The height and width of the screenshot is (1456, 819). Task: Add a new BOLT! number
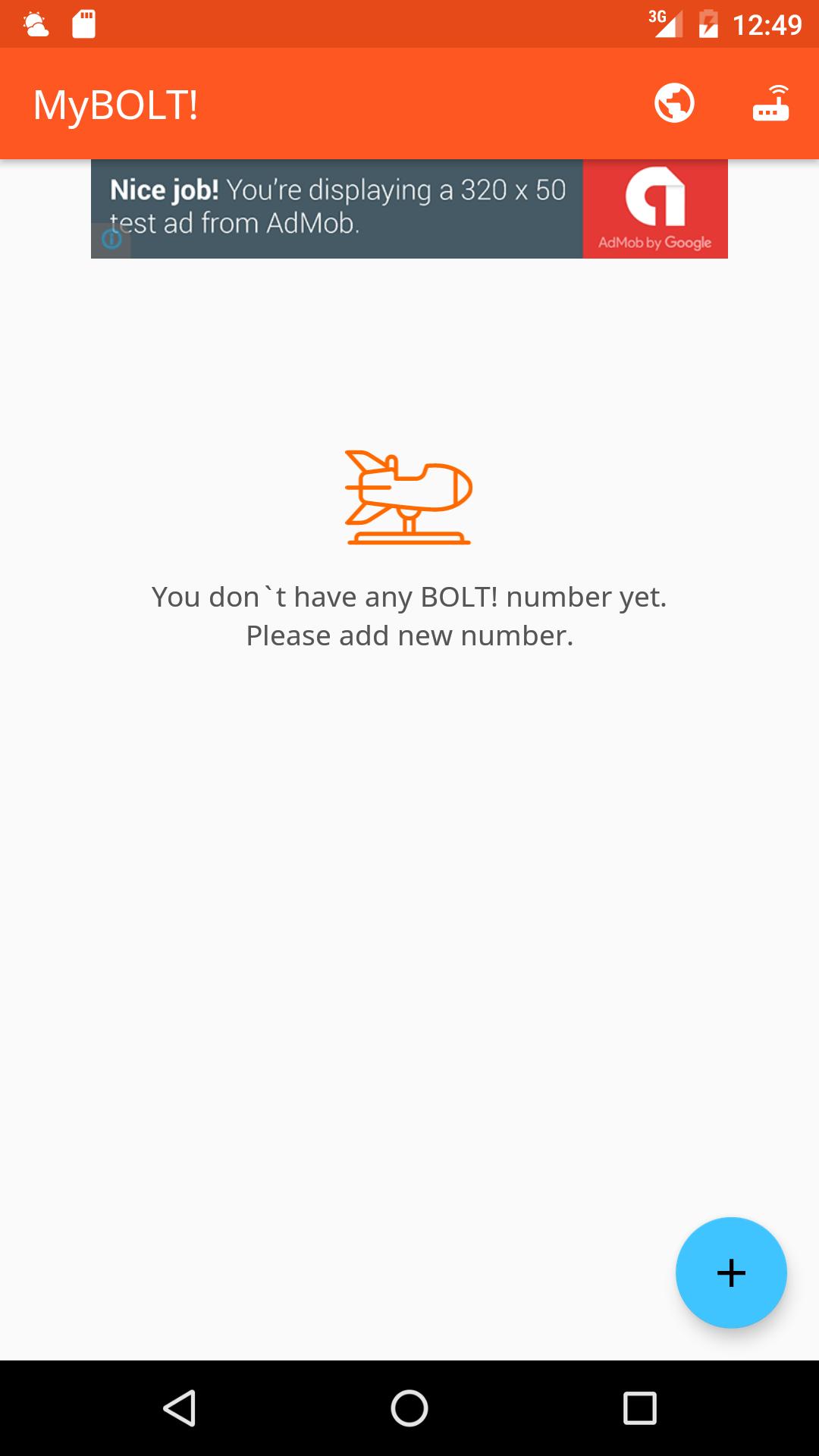[731, 1272]
